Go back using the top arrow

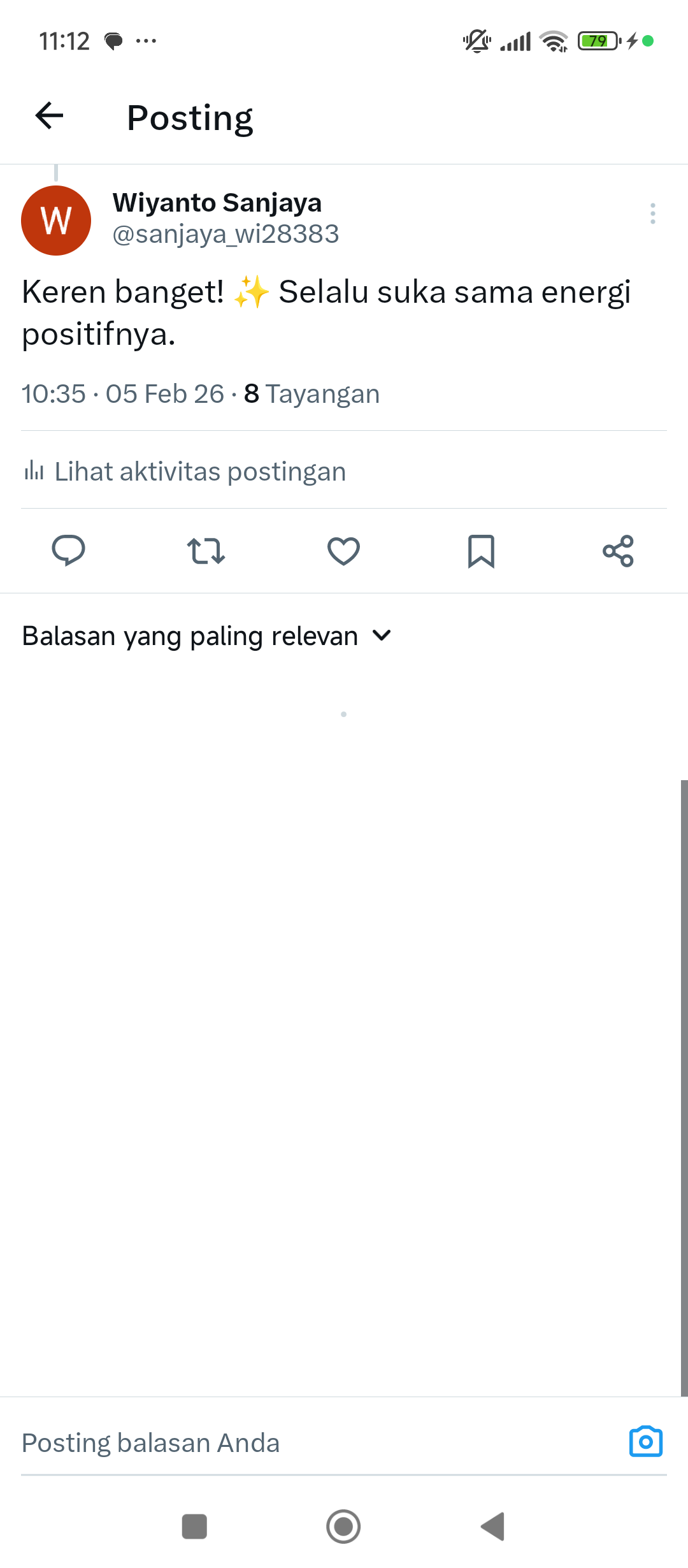pyautogui.click(x=49, y=116)
